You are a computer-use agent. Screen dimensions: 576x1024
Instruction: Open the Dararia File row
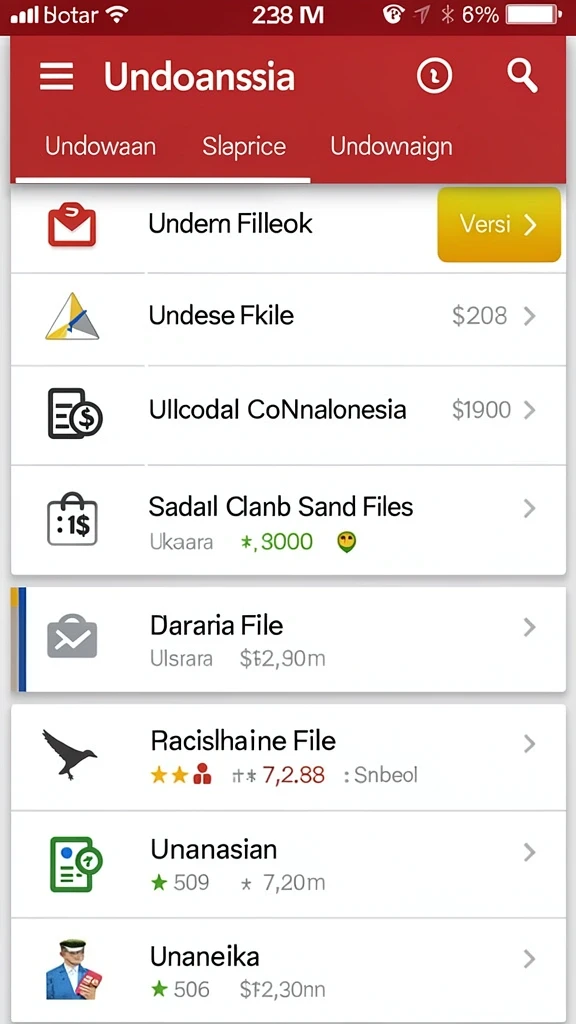288,639
